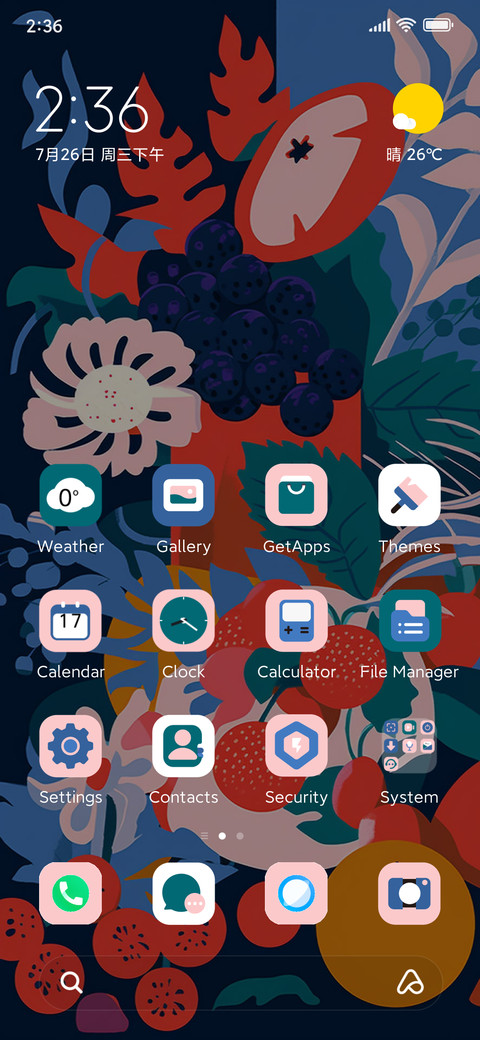Image resolution: width=480 pixels, height=1040 pixels.
Task: Open the Messages app in dock
Action: (183, 893)
